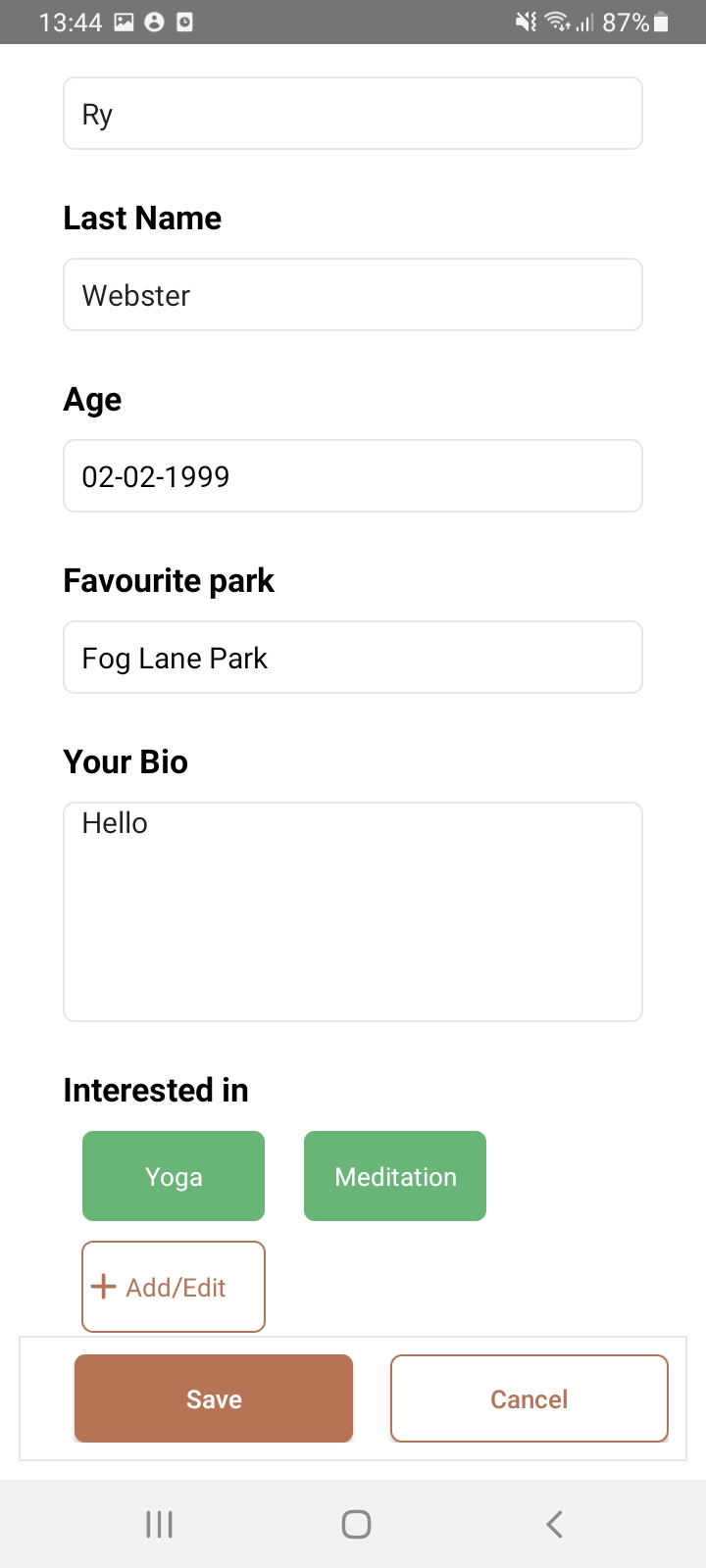Focus the Your Bio text area

tap(353, 912)
